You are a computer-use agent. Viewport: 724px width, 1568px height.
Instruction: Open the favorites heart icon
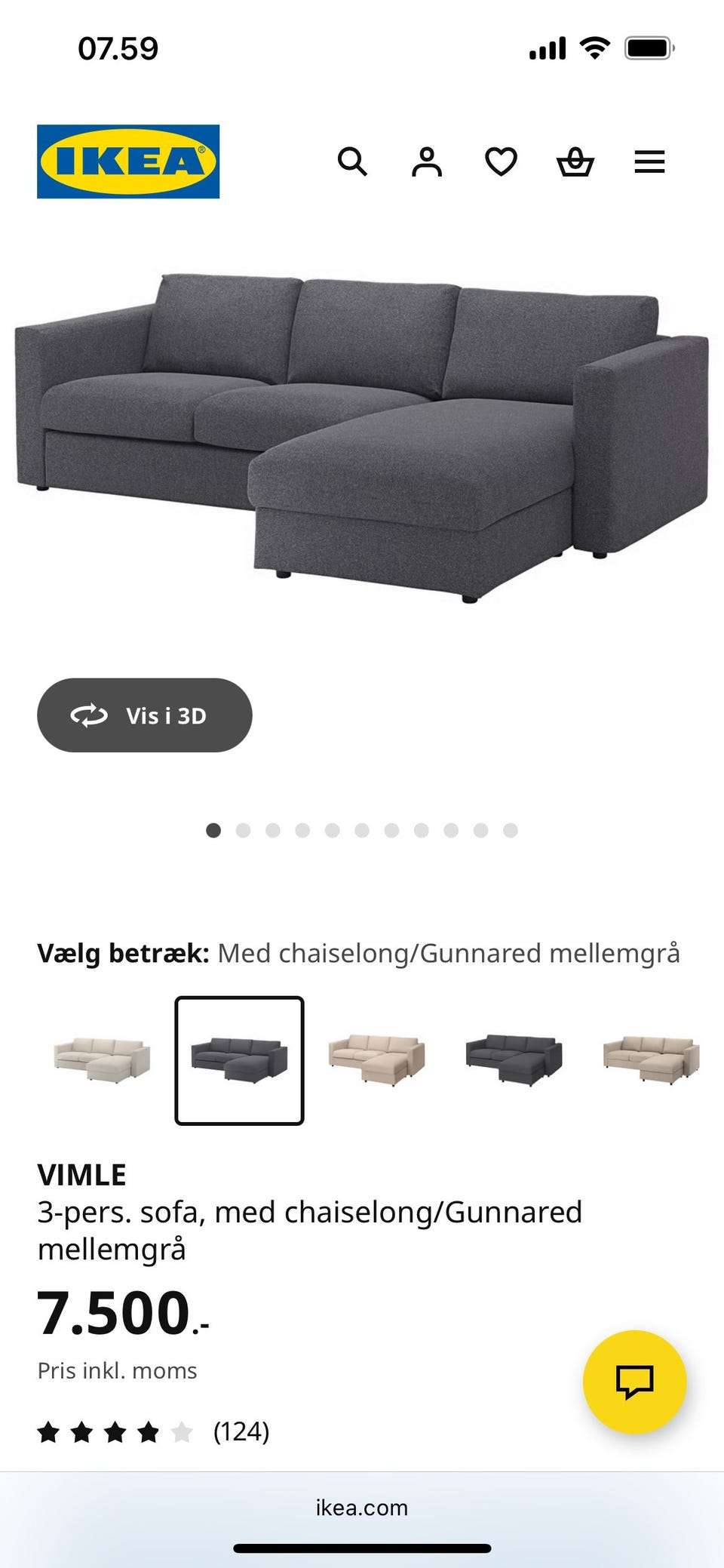click(500, 162)
